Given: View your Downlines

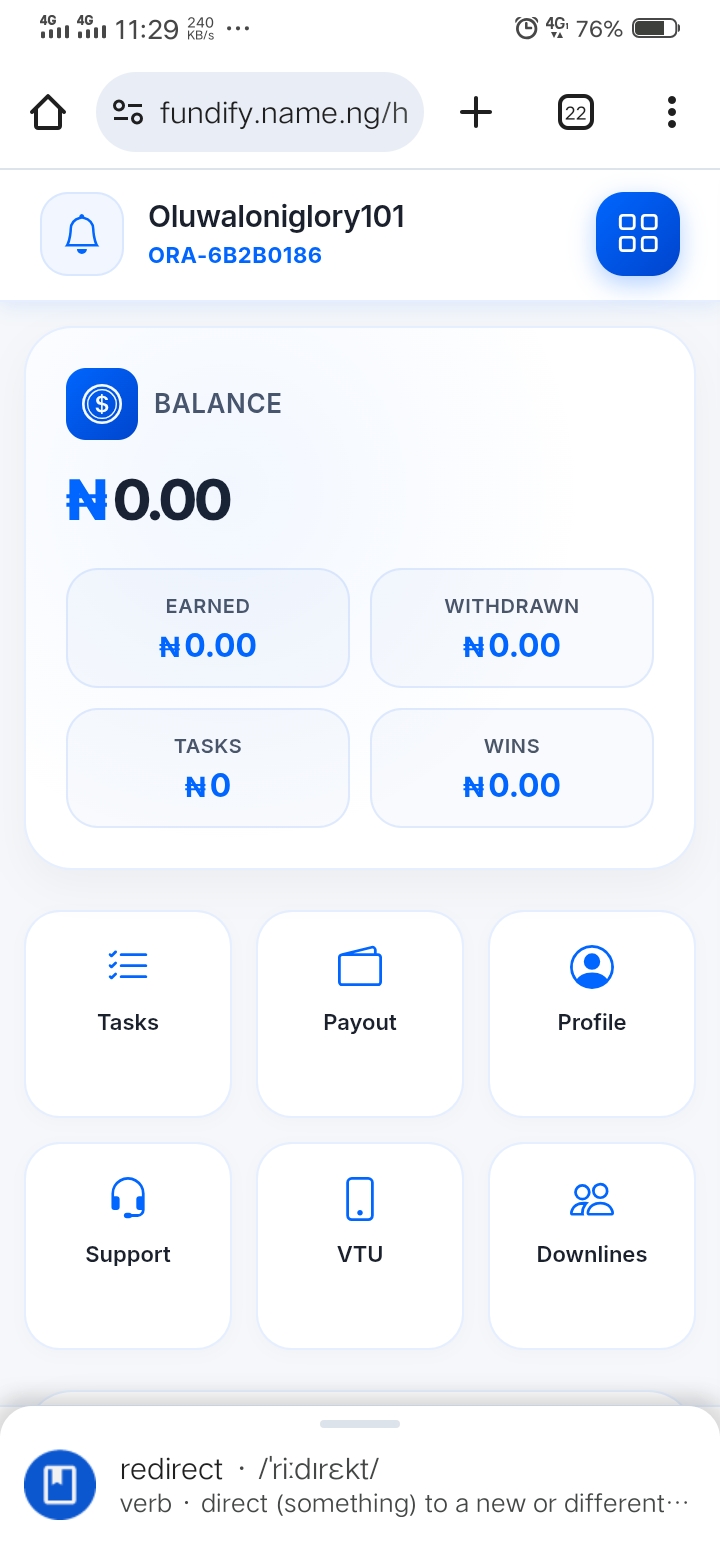Looking at the screenshot, I should 592,1245.
